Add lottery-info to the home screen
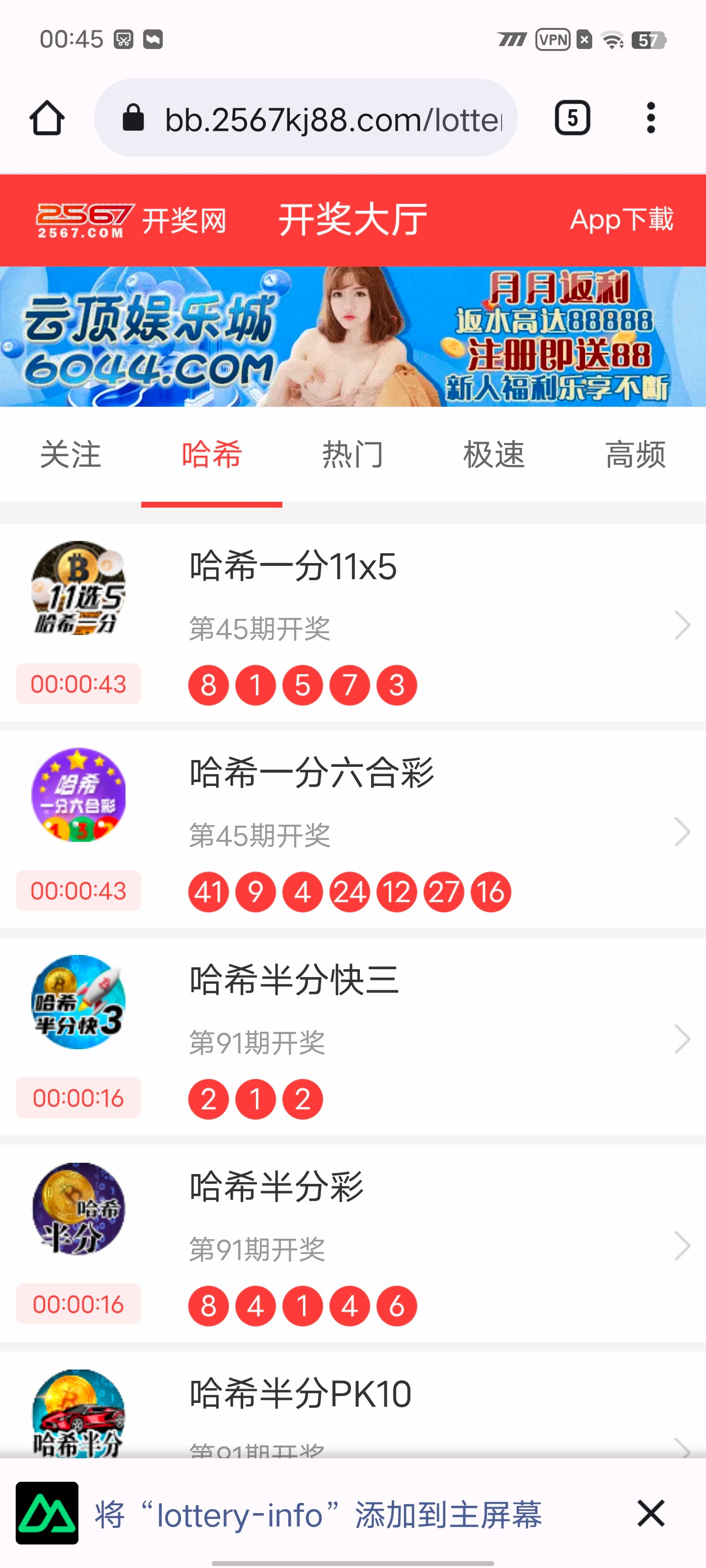Screen dimensions: 706x1568 pos(317,1514)
